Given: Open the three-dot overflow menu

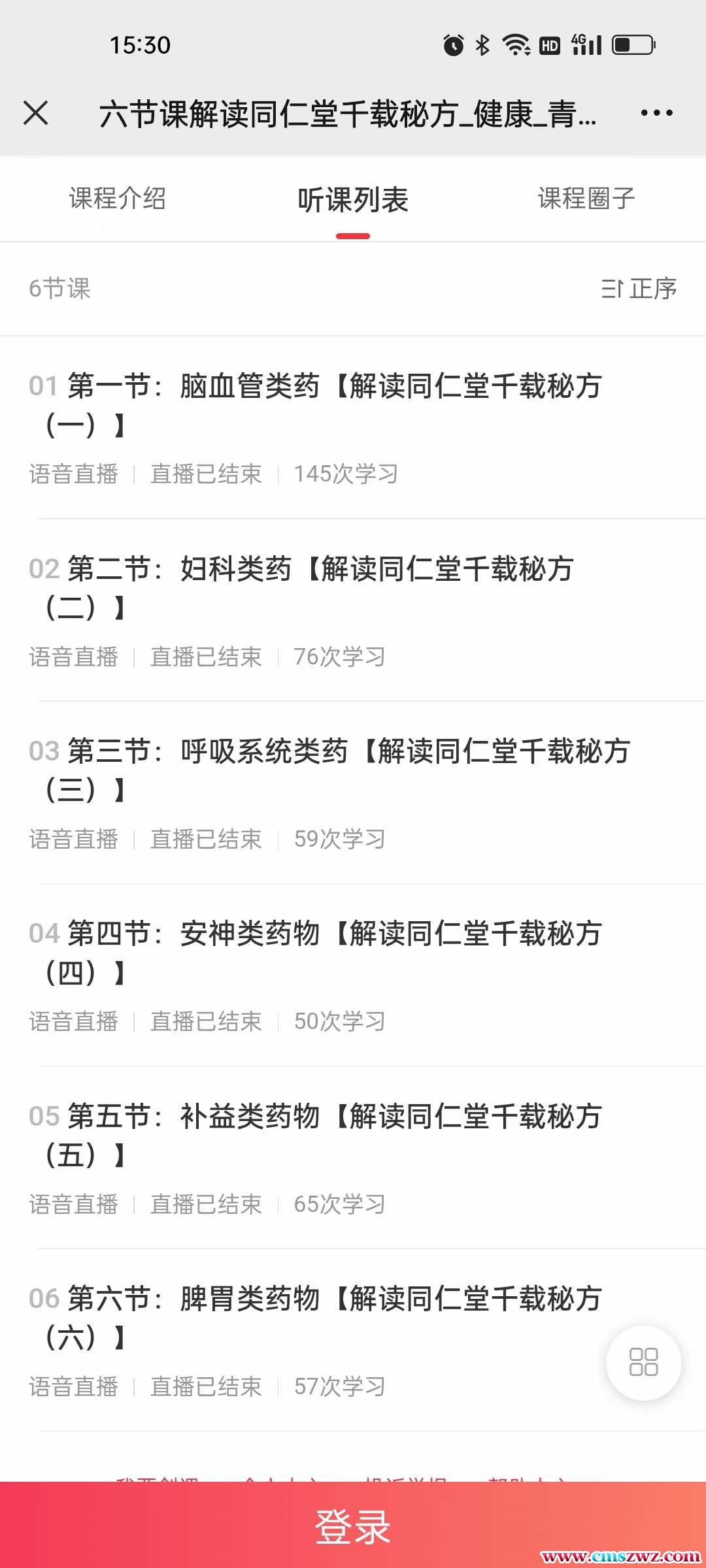Looking at the screenshot, I should point(656,113).
